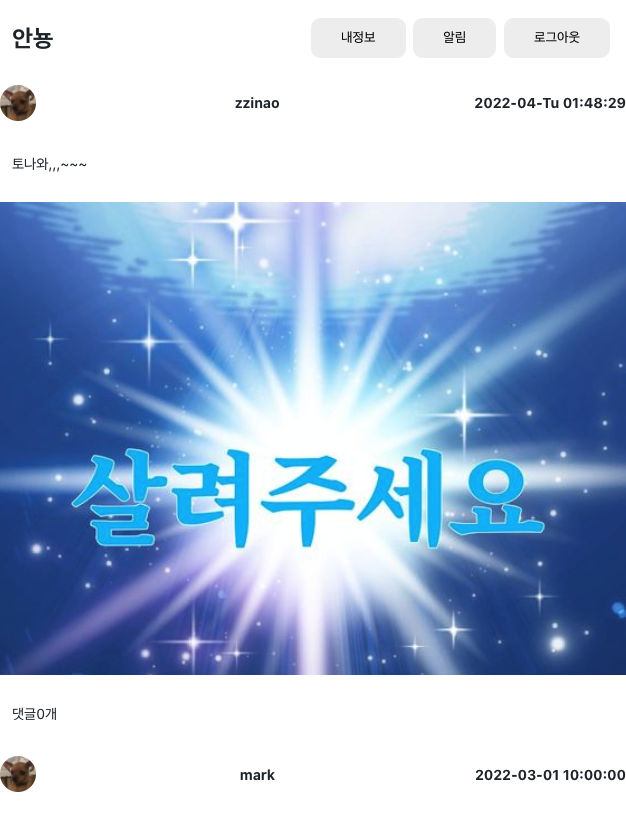This screenshot has width=626, height=815.
Task: Open zzinao's profile picture
Action: (18, 103)
